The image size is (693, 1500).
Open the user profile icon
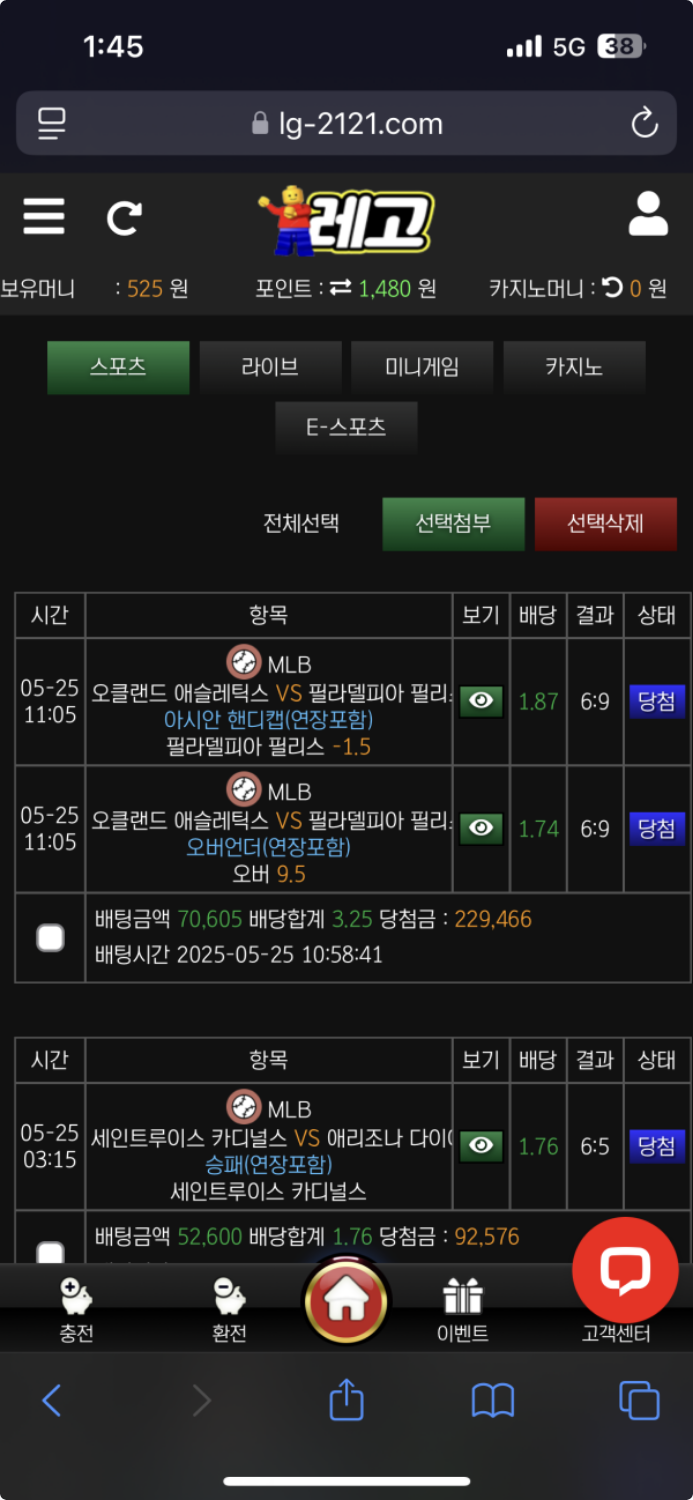pos(648,215)
